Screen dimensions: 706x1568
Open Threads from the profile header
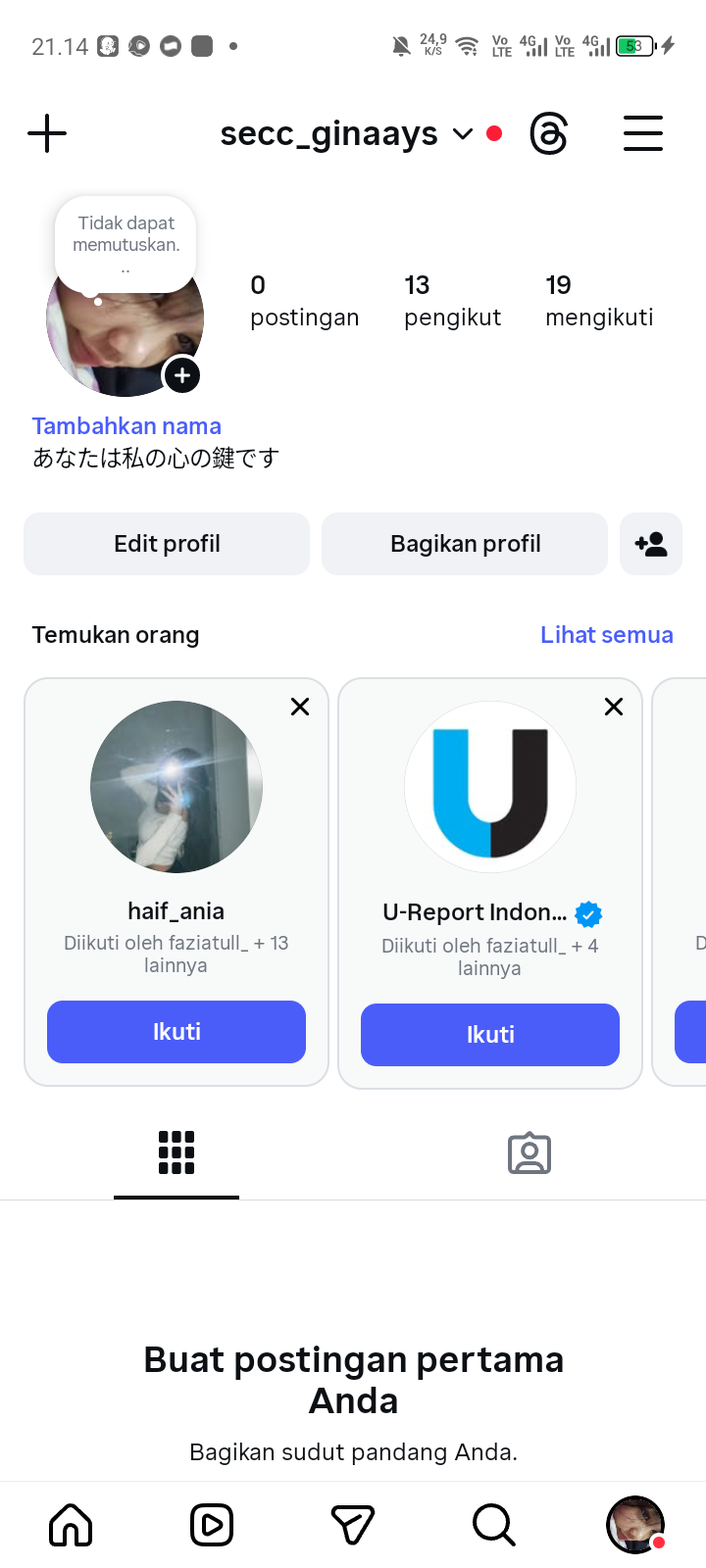click(548, 133)
